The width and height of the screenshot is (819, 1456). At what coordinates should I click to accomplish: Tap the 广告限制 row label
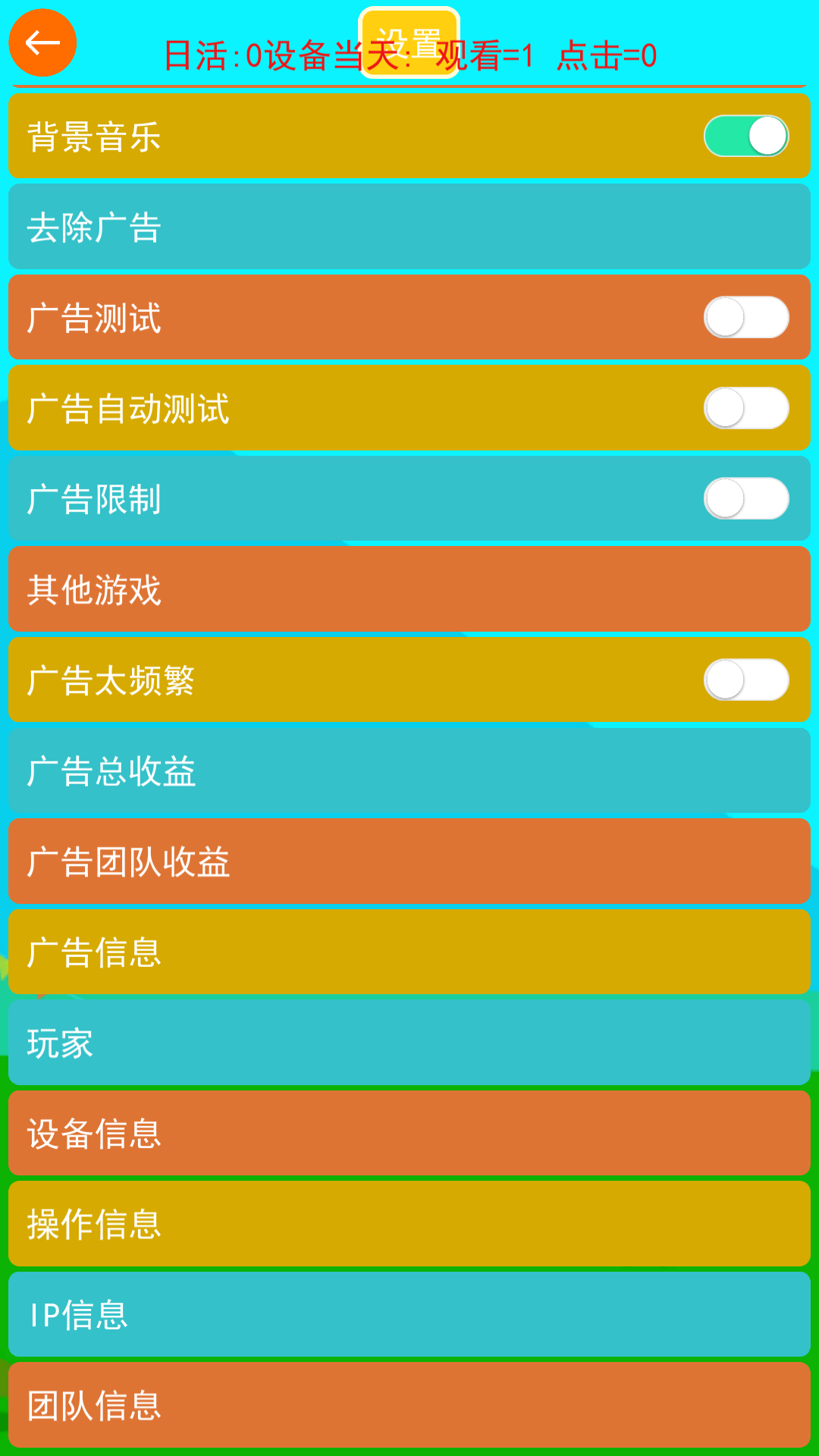[x=95, y=499]
